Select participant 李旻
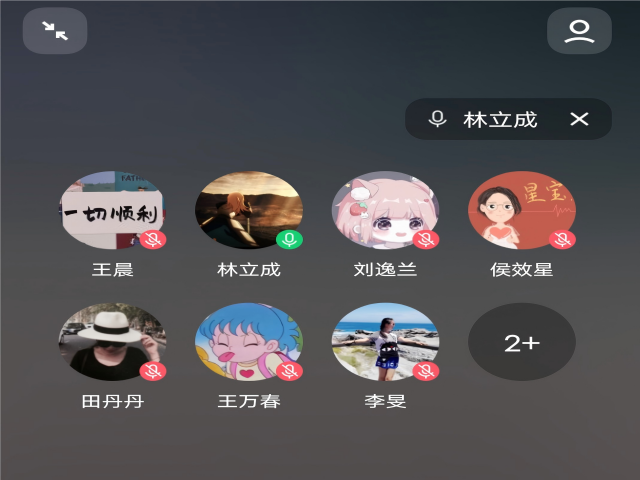Viewport: 640px width, 480px height. [385, 342]
